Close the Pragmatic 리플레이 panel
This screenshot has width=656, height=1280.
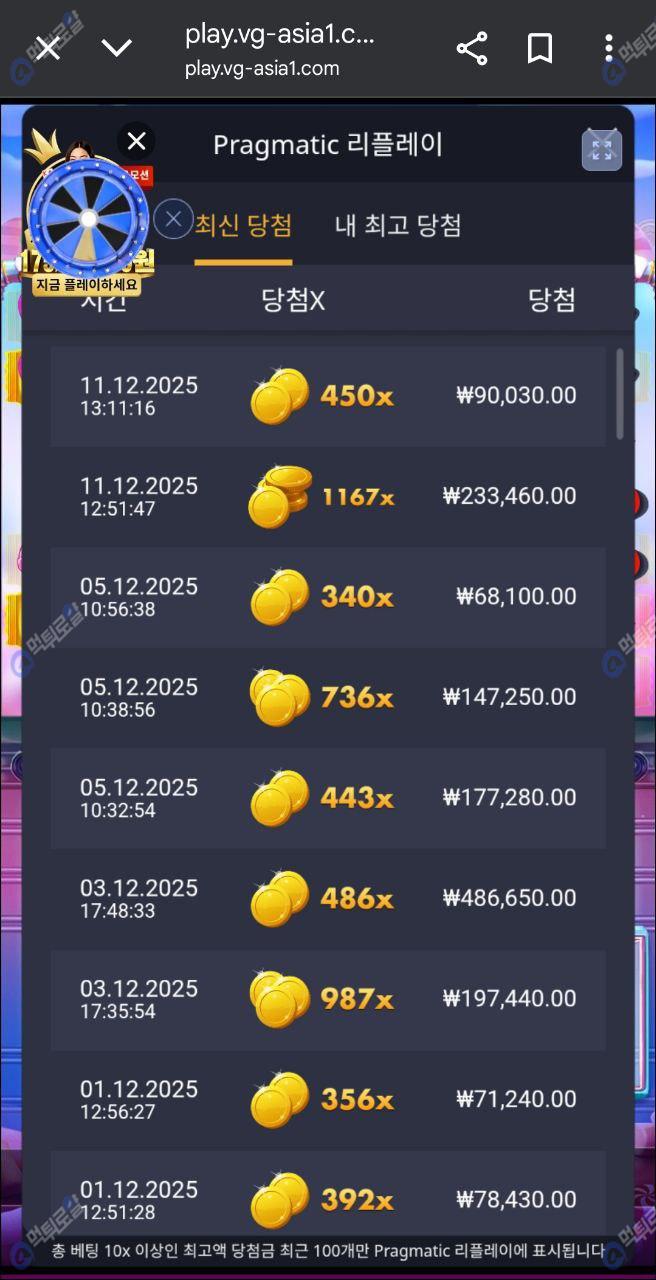point(136,141)
